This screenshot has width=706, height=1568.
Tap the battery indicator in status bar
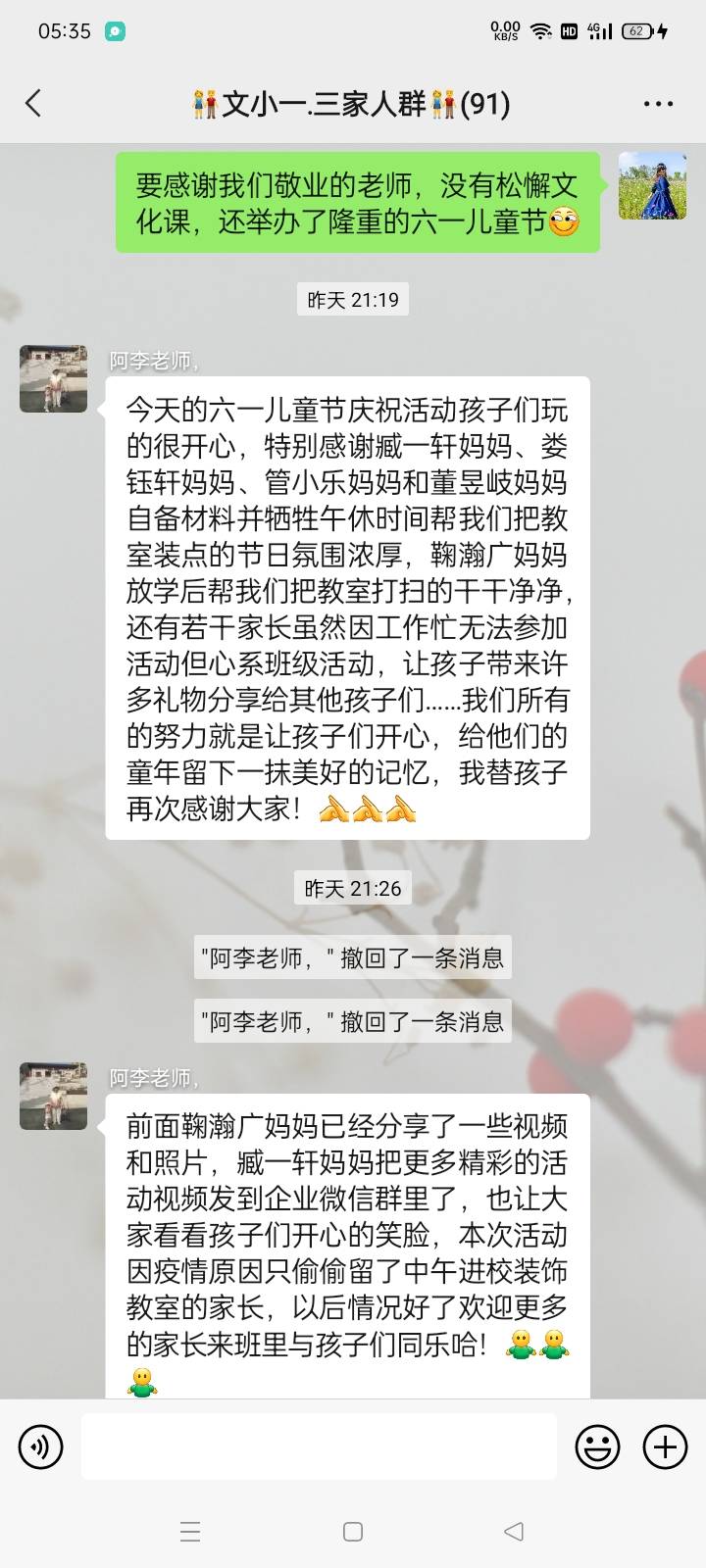636,30
